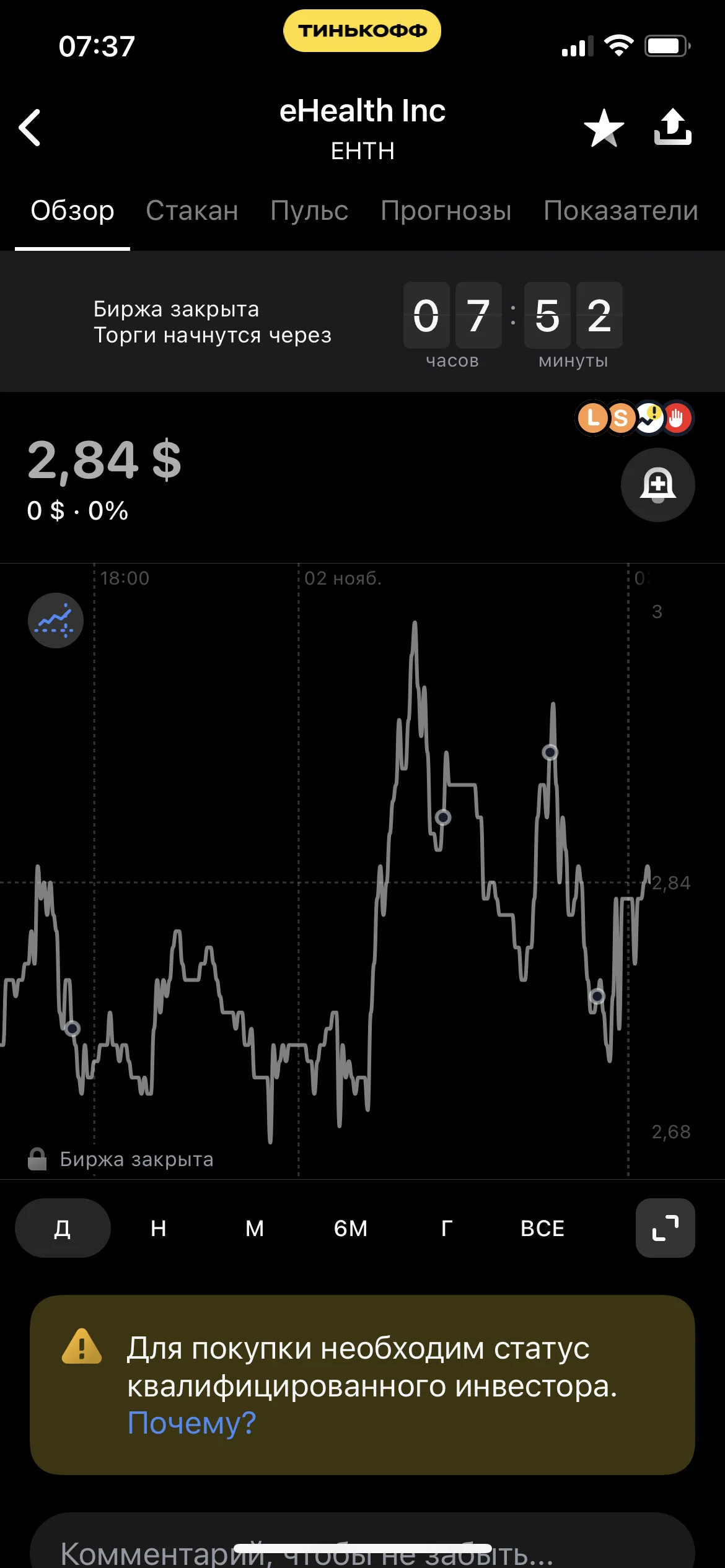Image resolution: width=725 pixels, height=1568 pixels.
Task: Open the Пульс tab
Action: tap(309, 211)
